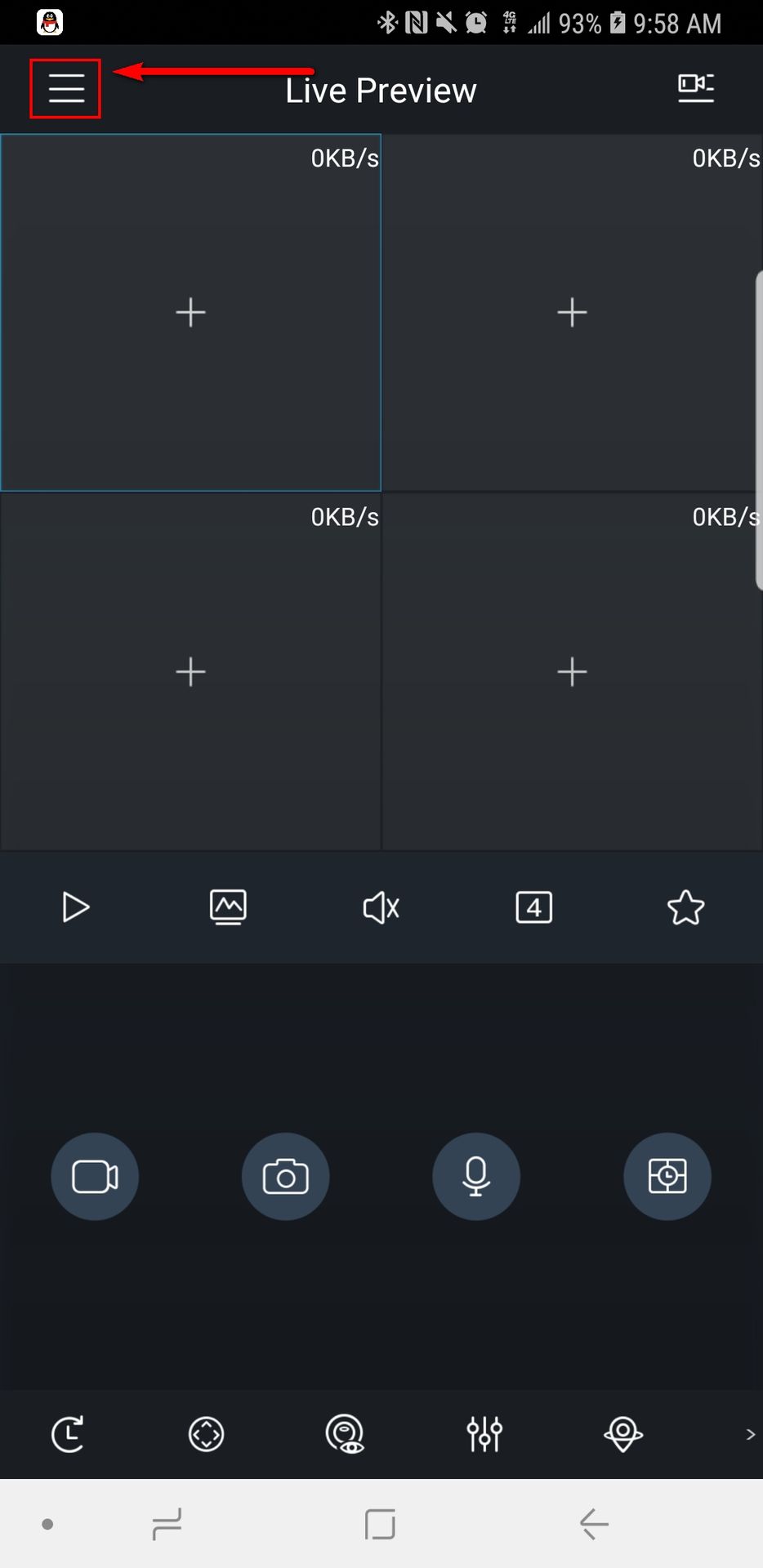Tap the alarm output icon
The height and width of the screenshot is (1568, 763).
pos(623,1434)
